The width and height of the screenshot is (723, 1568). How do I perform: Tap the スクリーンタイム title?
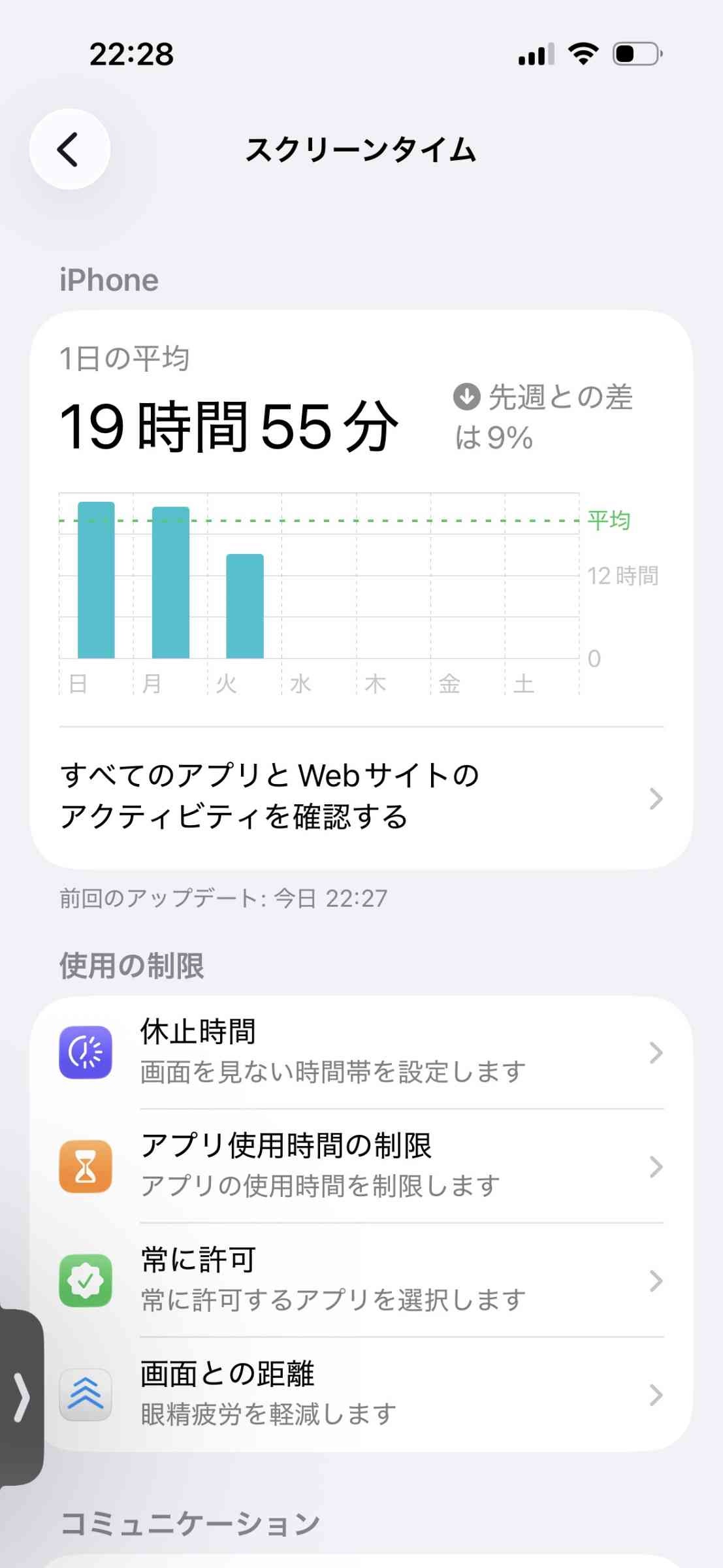click(361, 150)
